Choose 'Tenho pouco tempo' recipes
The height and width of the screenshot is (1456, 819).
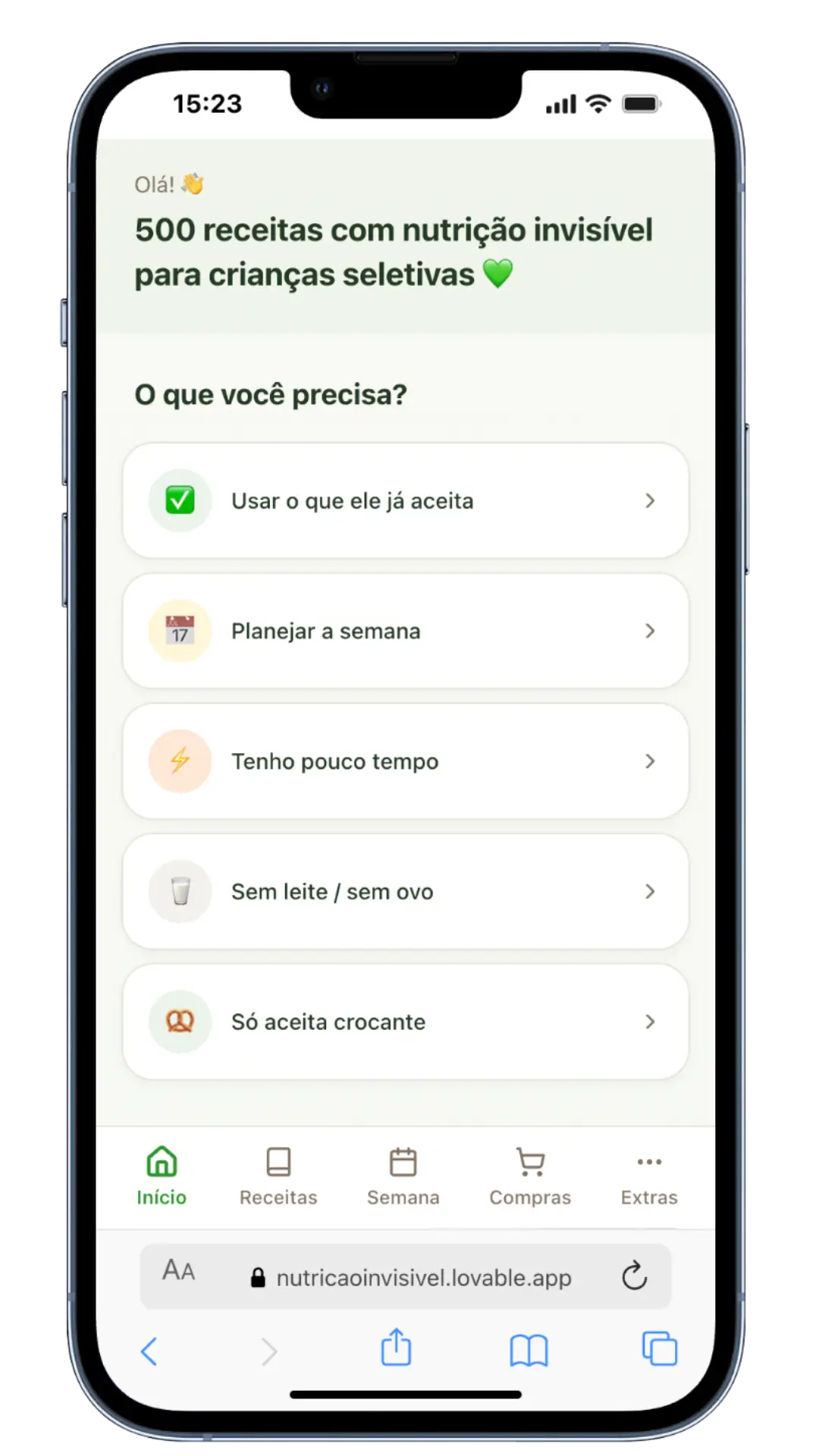(x=405, y=761)
